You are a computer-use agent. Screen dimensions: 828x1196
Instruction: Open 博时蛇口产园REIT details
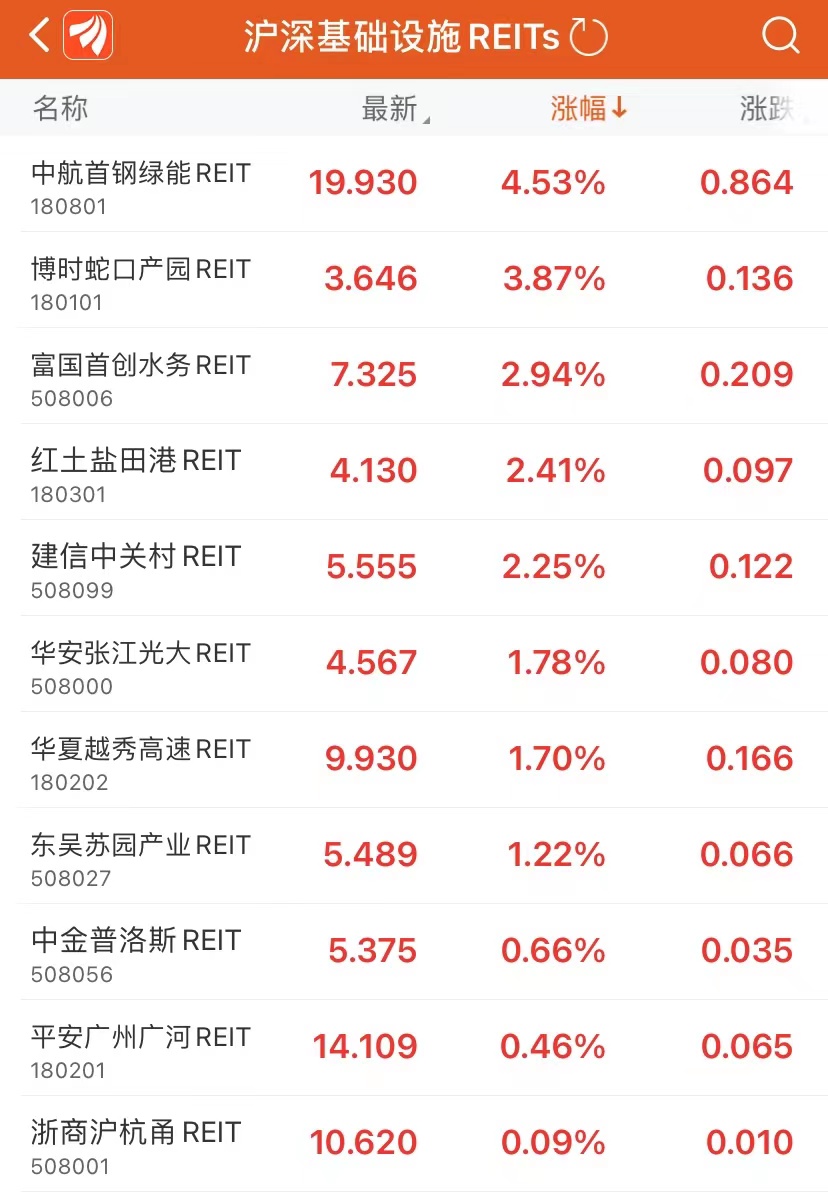141,280
